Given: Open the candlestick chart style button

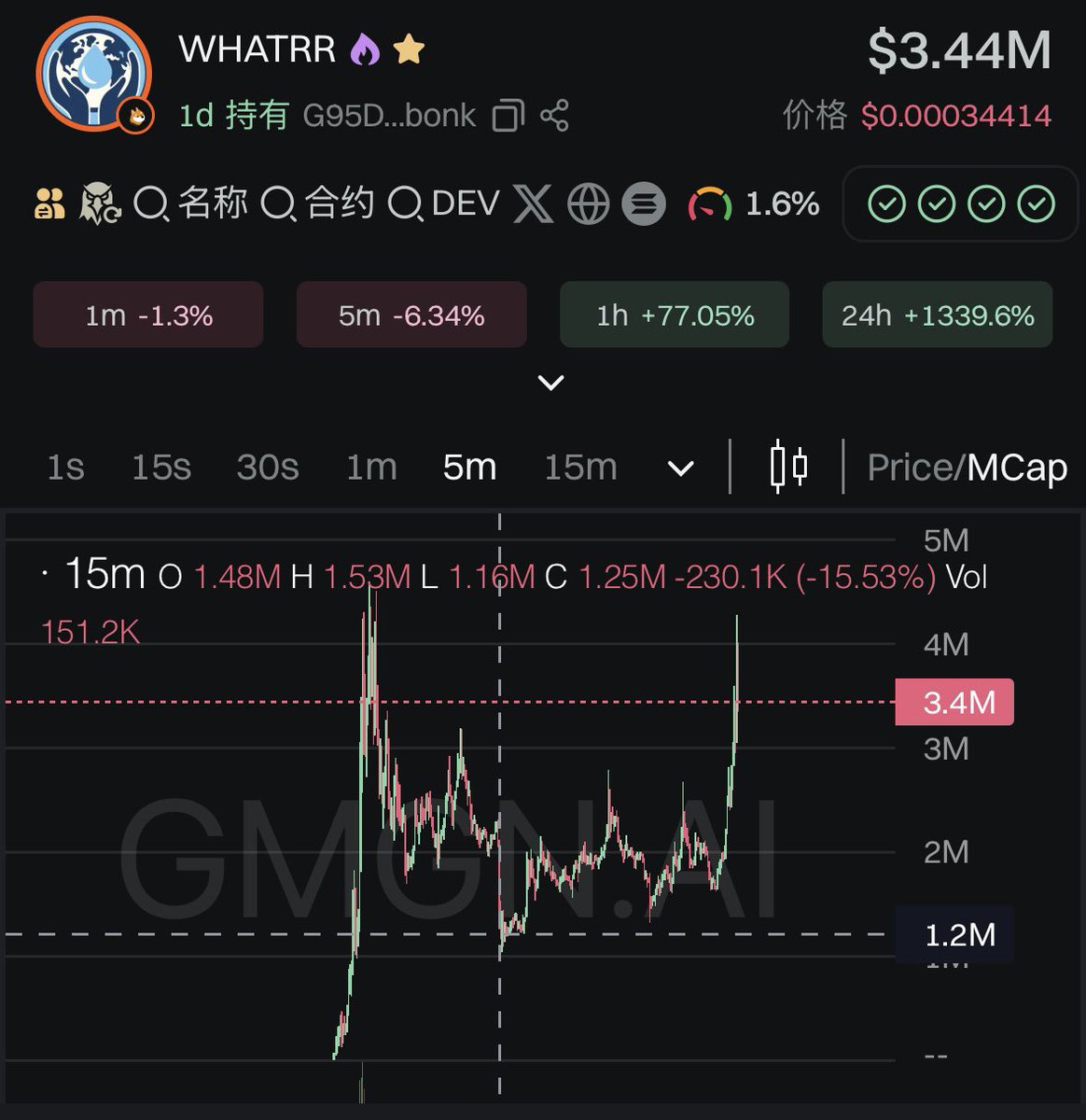Looking at the screenshot, I should click(x=788, y=466).
